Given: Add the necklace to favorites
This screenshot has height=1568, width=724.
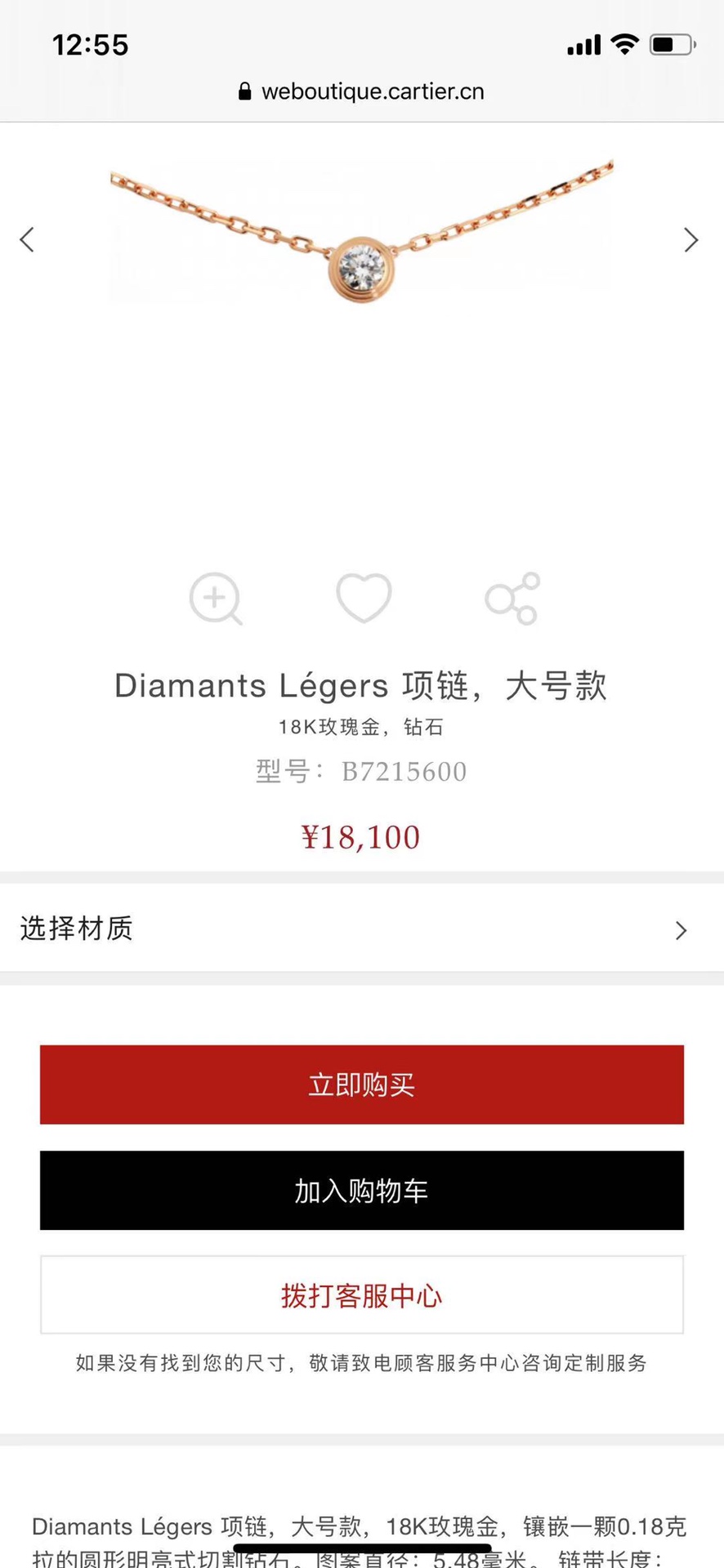Looking at the screenshot, I should tap(364, 598).
